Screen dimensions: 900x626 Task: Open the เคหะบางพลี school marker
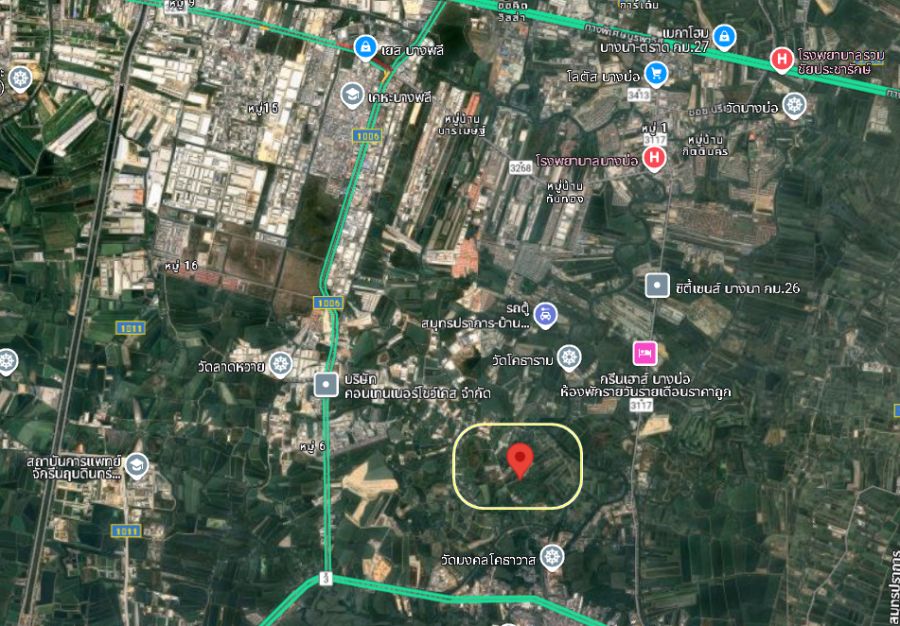click(x=352, y=95)
